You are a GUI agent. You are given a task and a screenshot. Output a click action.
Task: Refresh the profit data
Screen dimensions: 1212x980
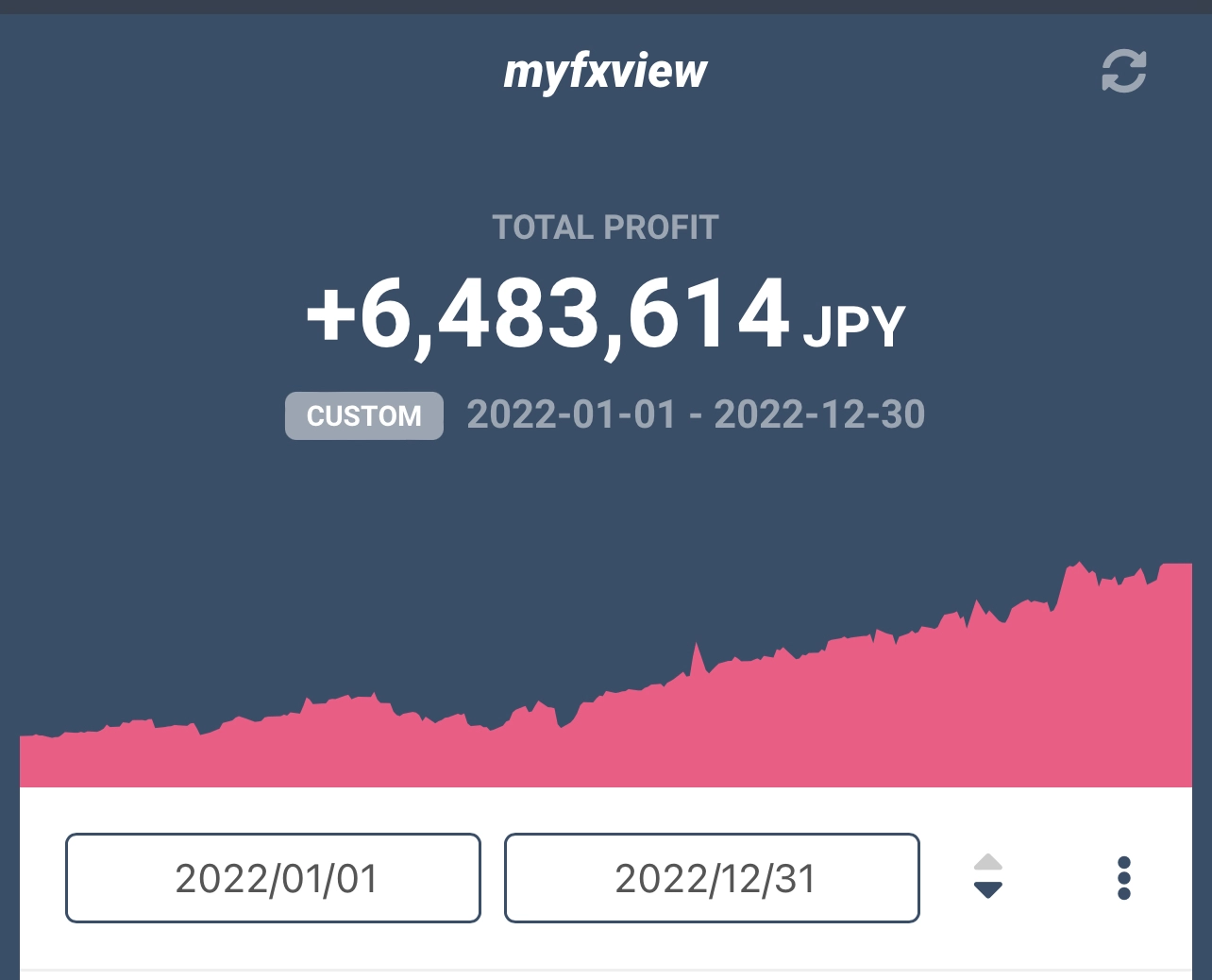[x=1123, y=72]
